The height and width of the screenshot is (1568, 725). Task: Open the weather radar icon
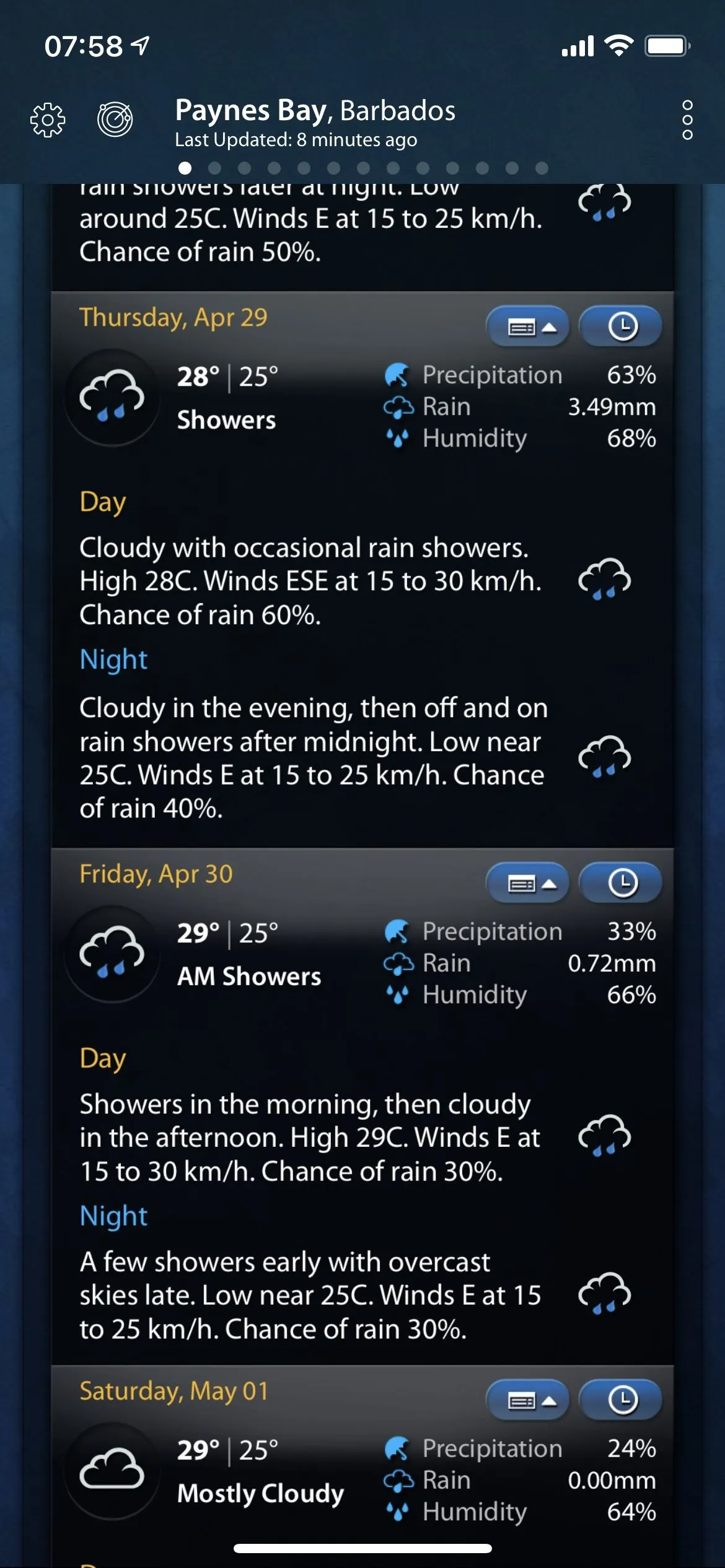click(x=115, y=120)
